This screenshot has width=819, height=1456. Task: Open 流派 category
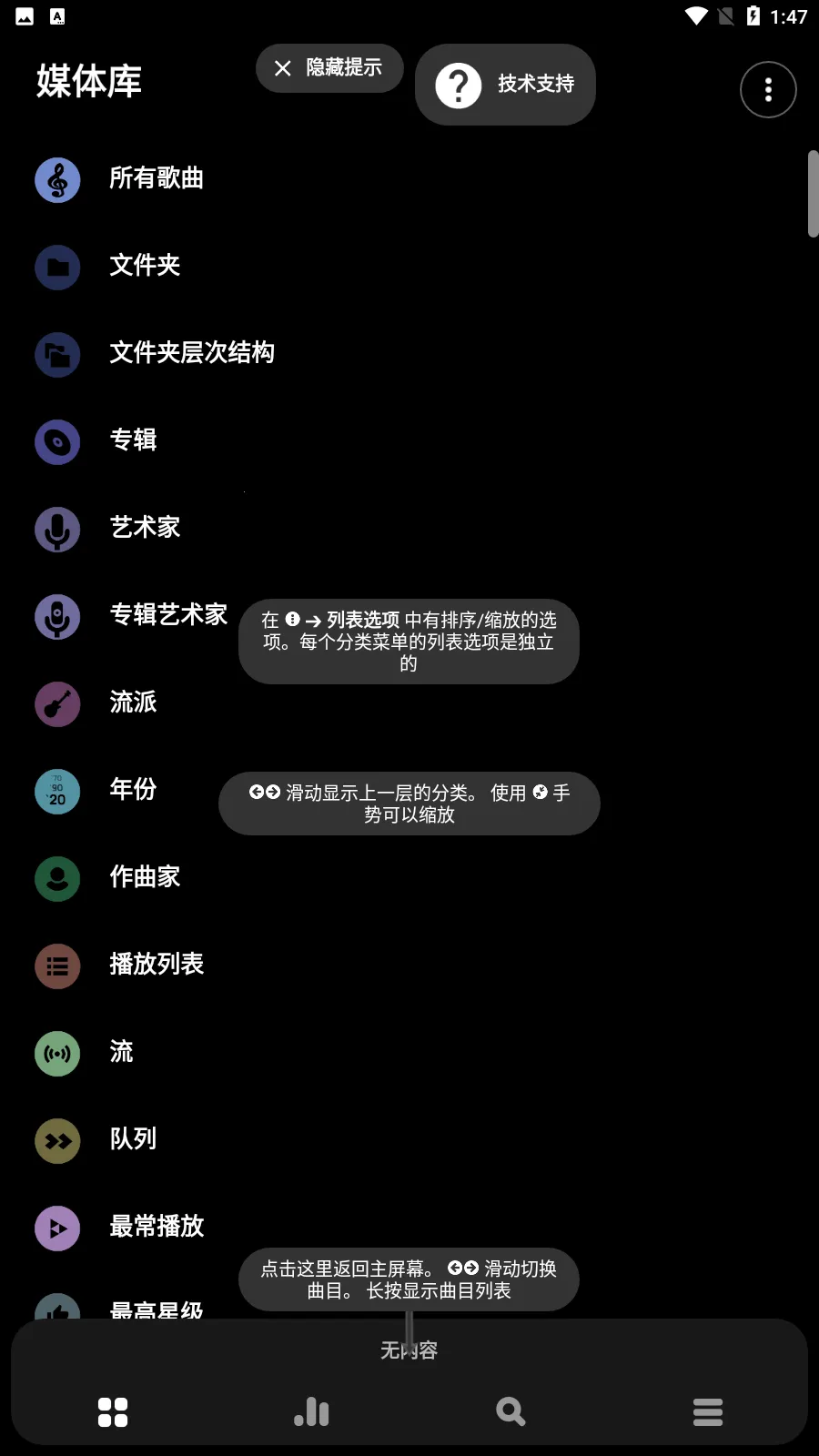point(133,703)
